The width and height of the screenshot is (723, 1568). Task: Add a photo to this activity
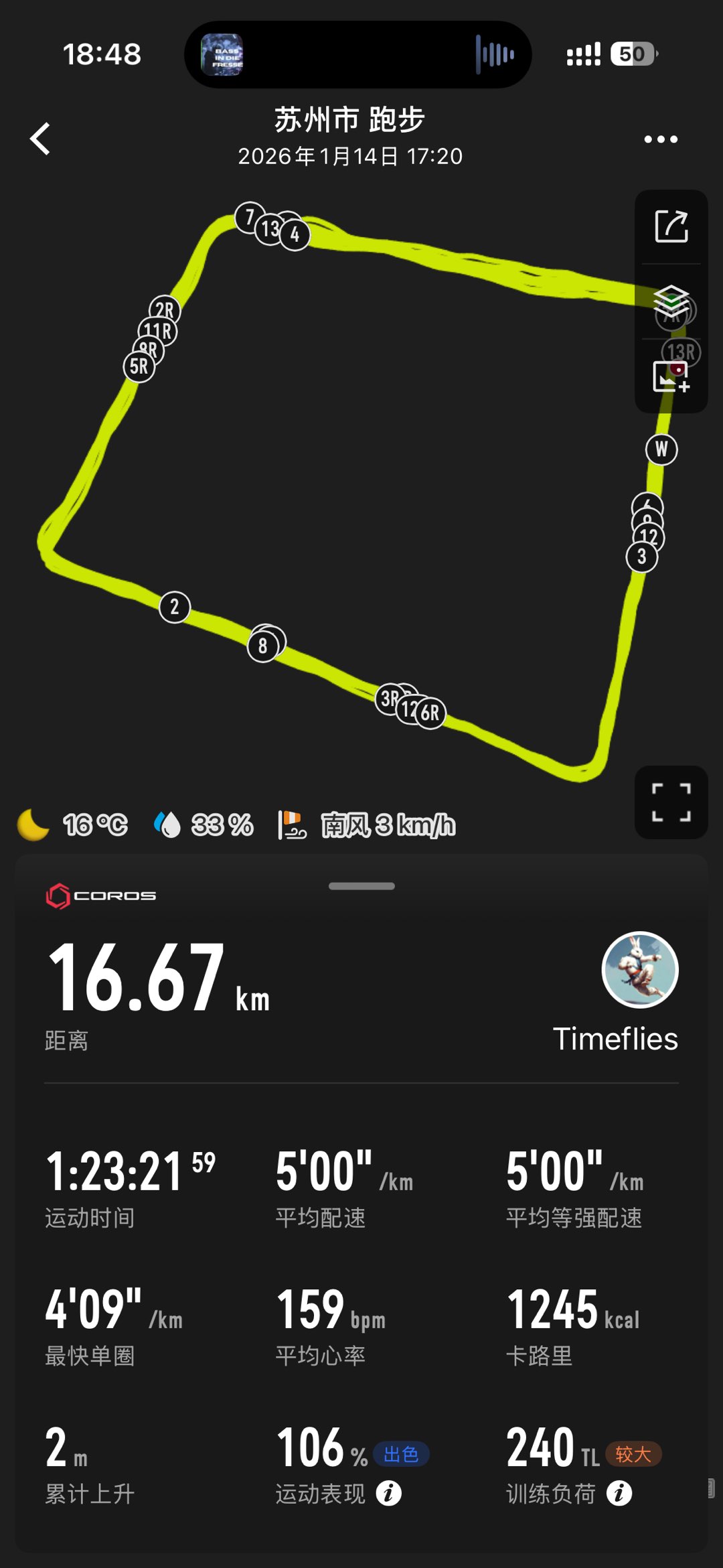[671, 376]
